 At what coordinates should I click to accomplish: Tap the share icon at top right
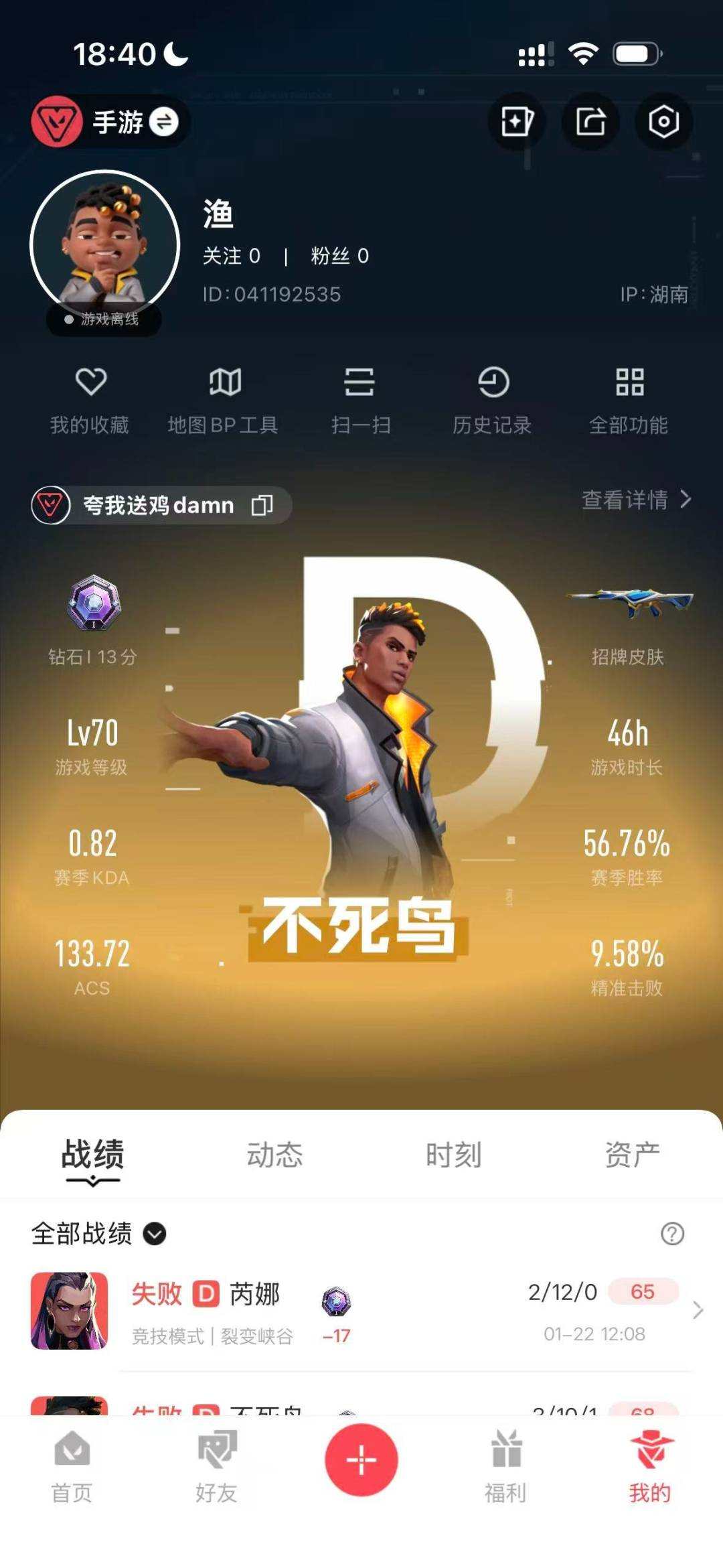click(x=590, y=121)
